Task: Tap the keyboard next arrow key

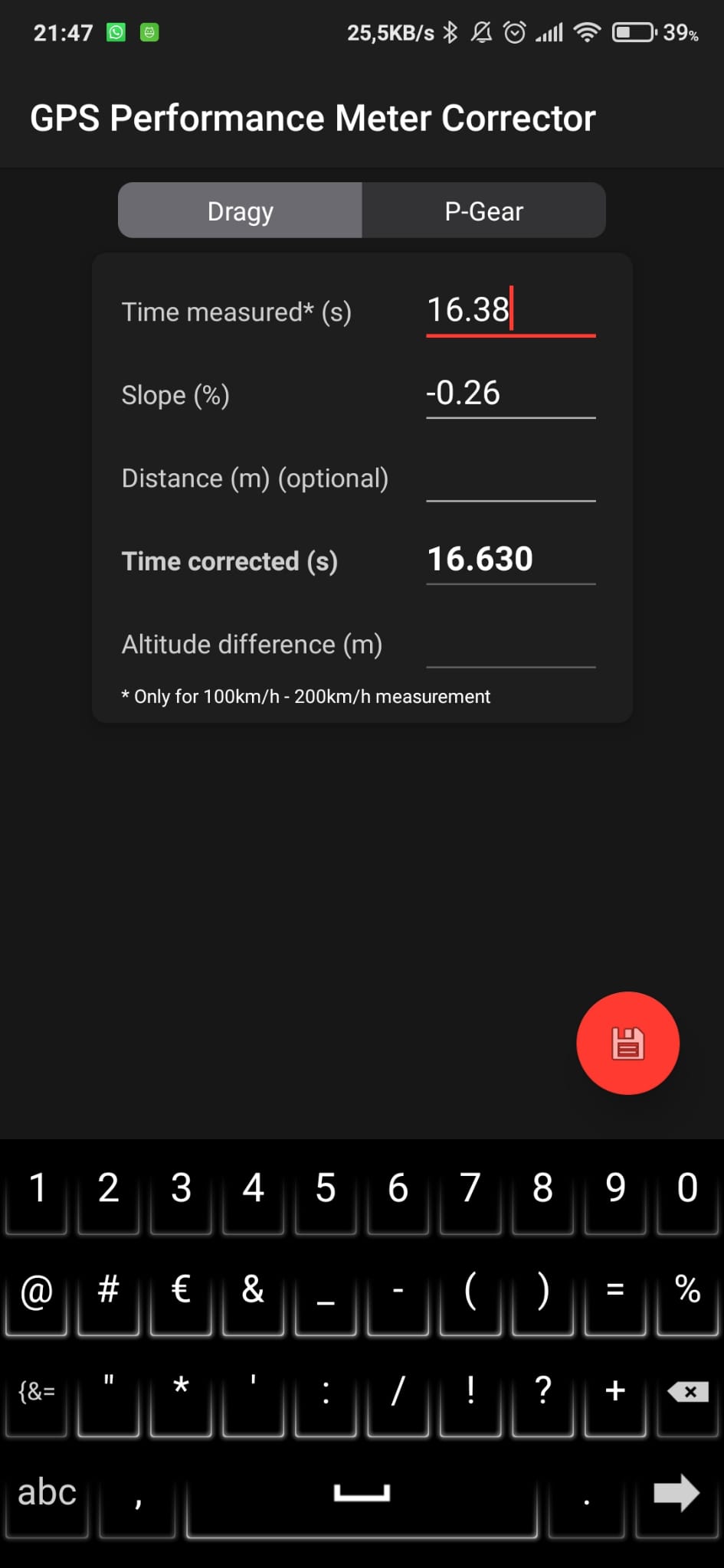Action: 676,1493
